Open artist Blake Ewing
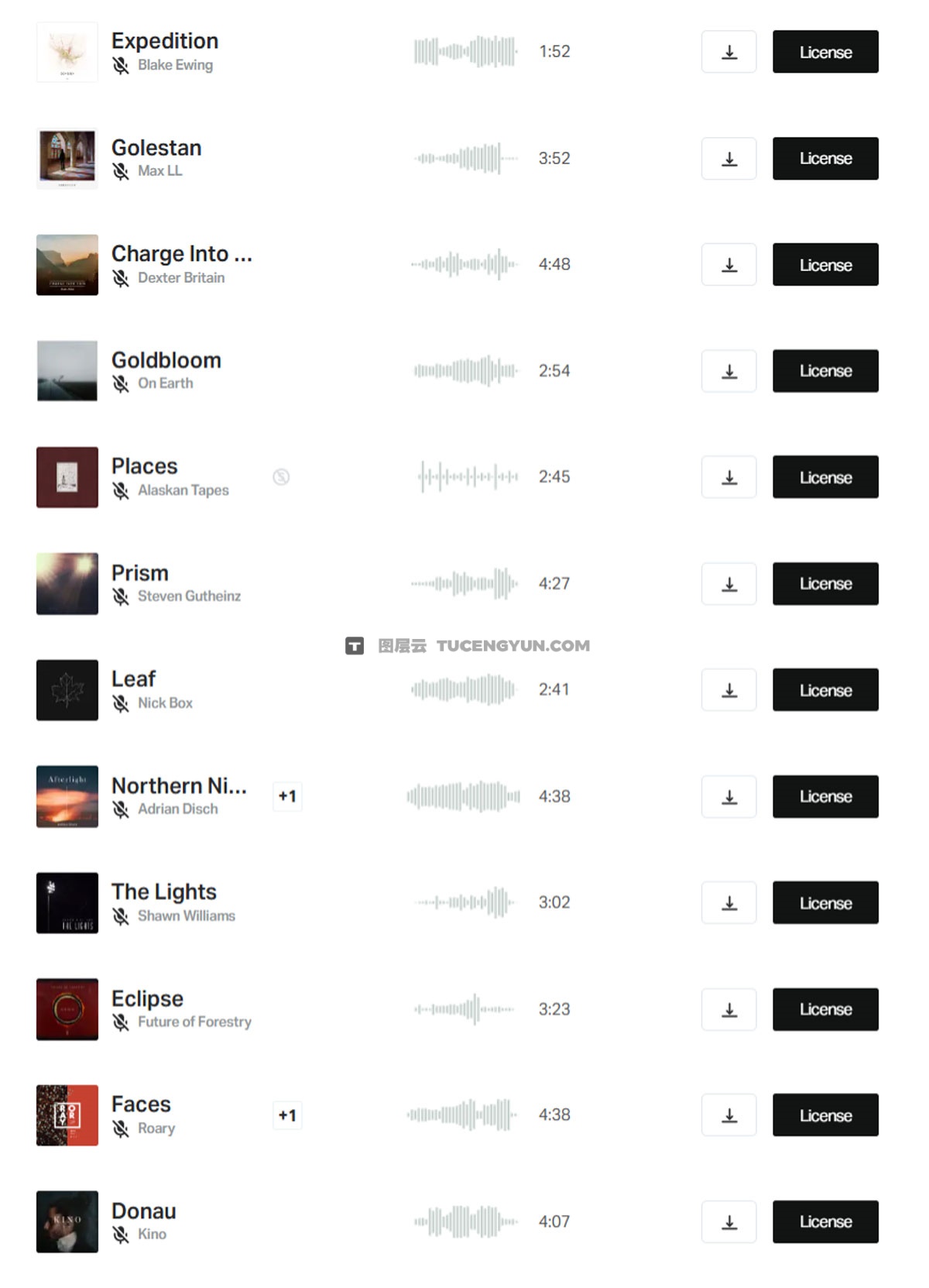 coord(175,65)
